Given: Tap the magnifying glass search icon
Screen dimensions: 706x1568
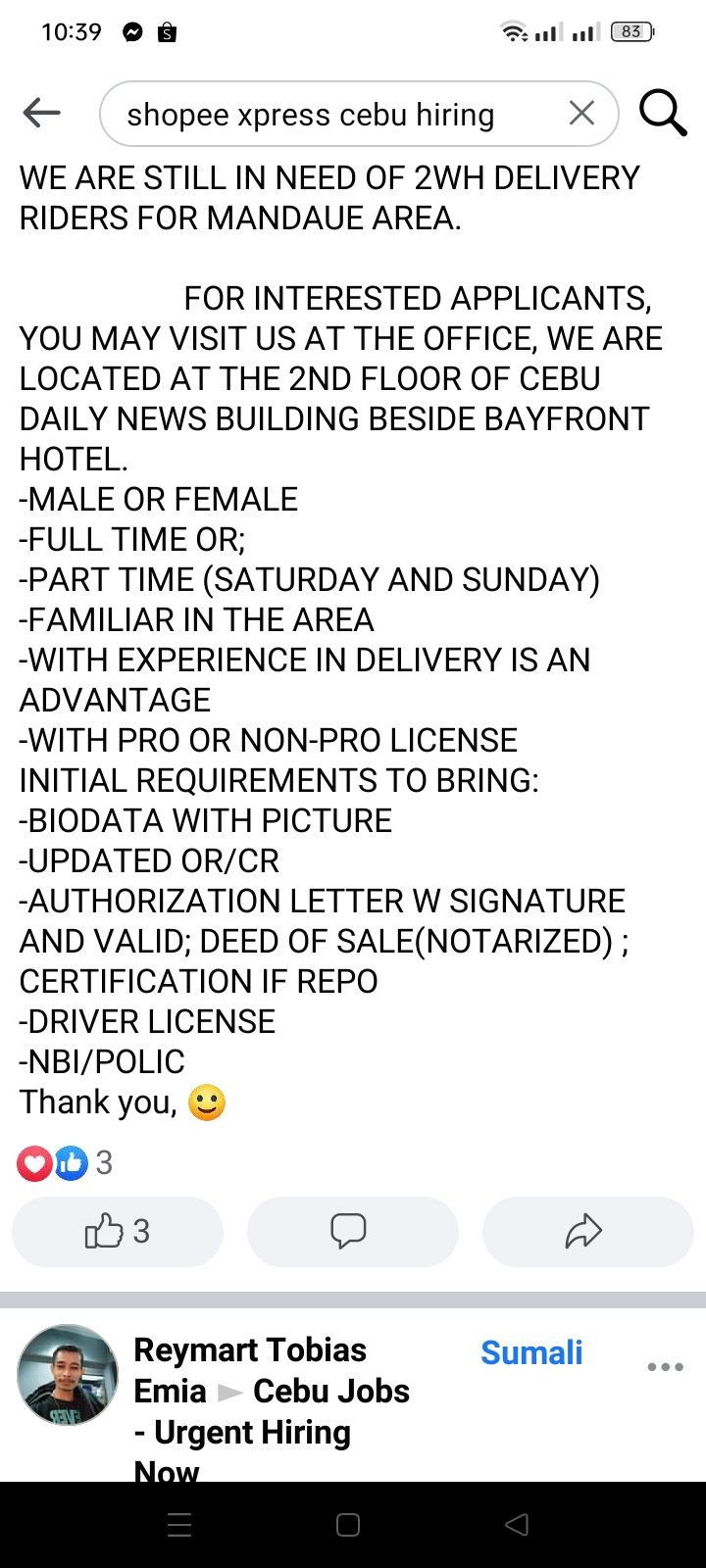Looking at the screenshot, I should (x=663, y=114).
